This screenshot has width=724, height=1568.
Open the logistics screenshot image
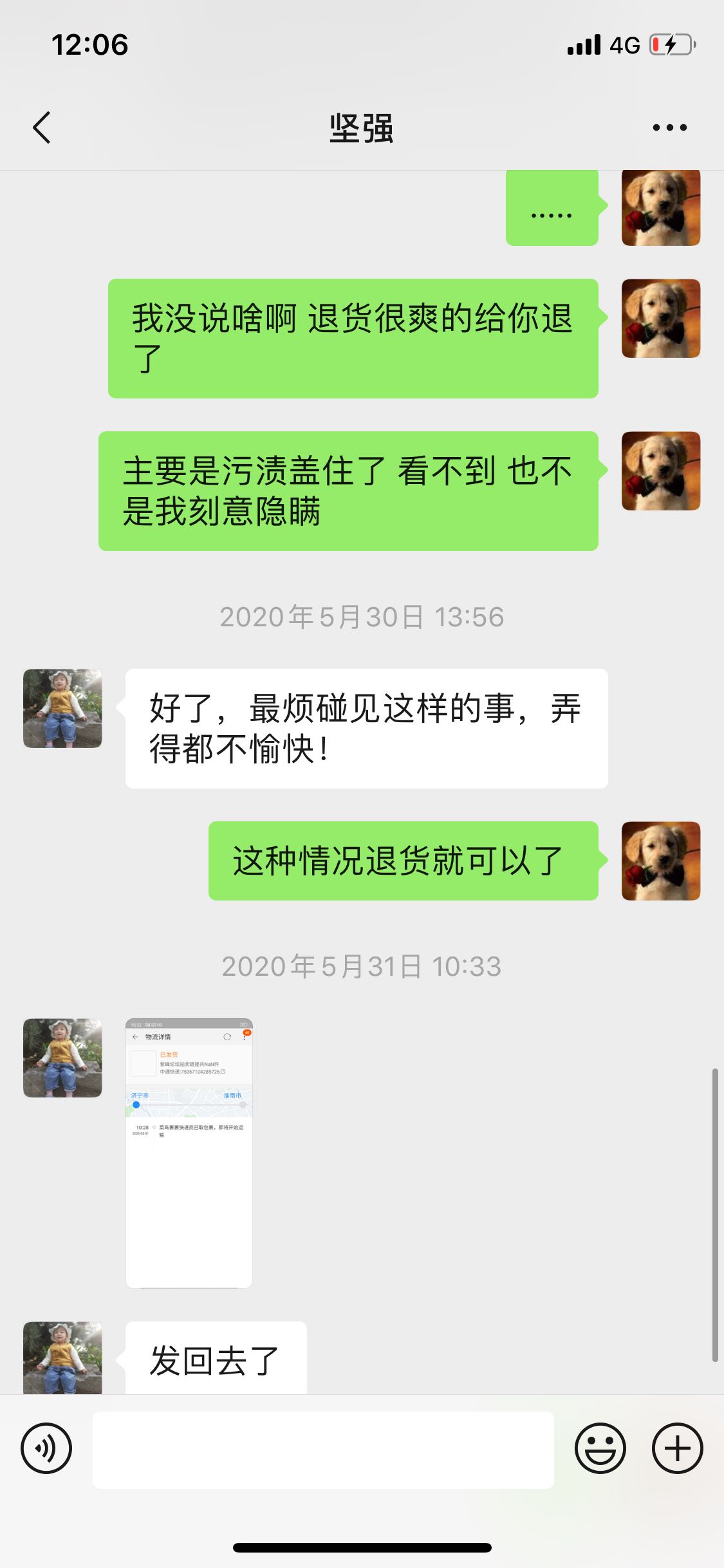click(x=189, y=1152)
